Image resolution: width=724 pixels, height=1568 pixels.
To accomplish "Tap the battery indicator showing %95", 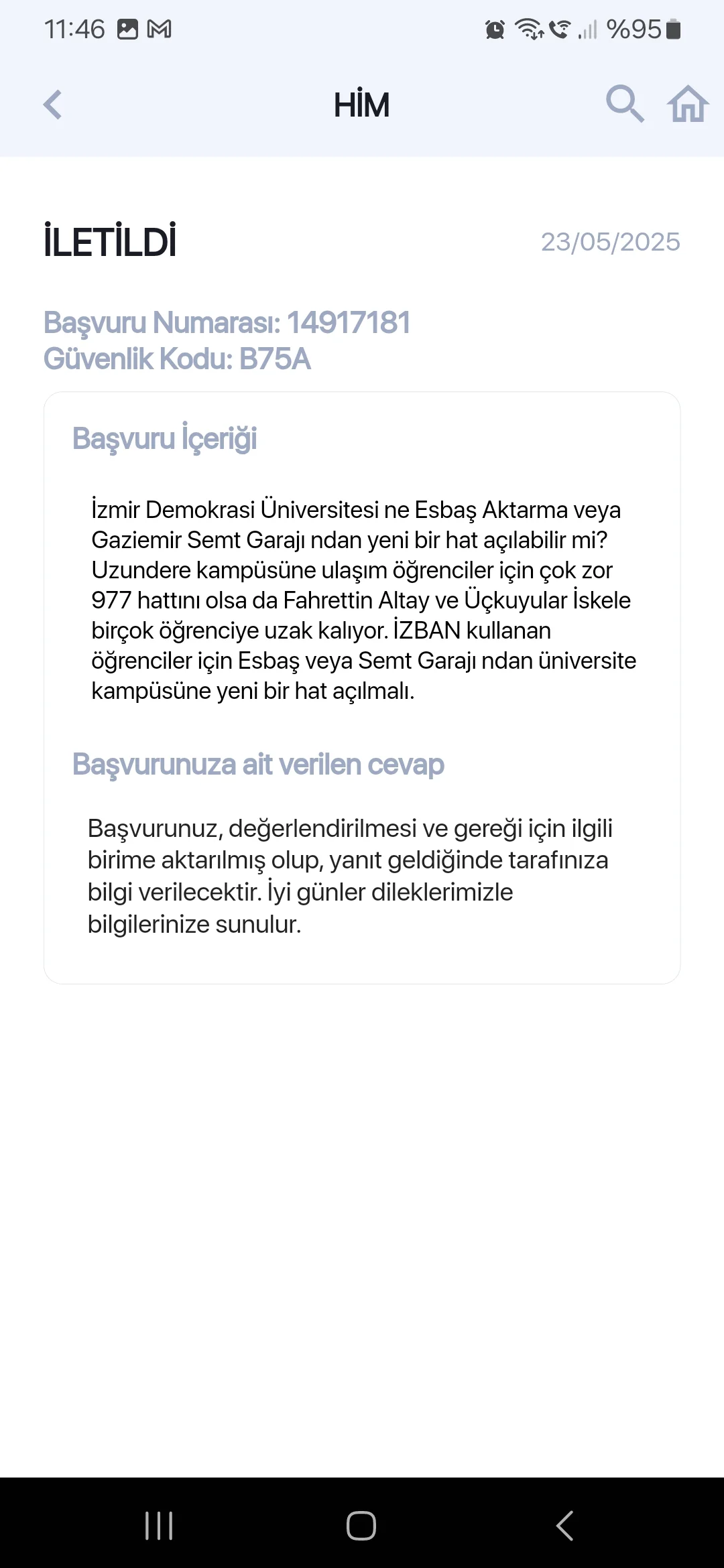I will 642,29.
